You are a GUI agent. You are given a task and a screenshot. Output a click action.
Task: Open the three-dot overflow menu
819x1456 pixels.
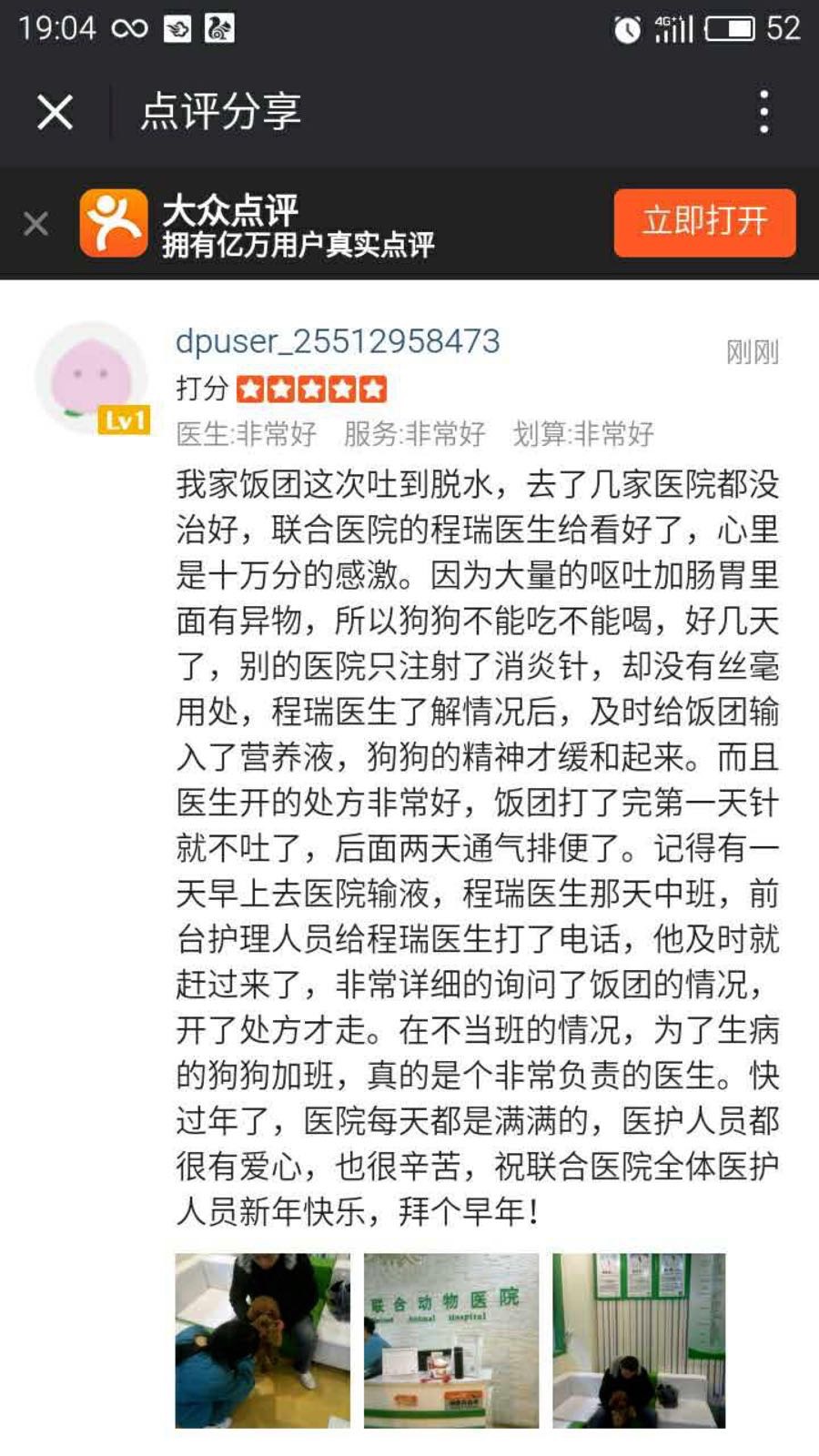pos(763,113)
